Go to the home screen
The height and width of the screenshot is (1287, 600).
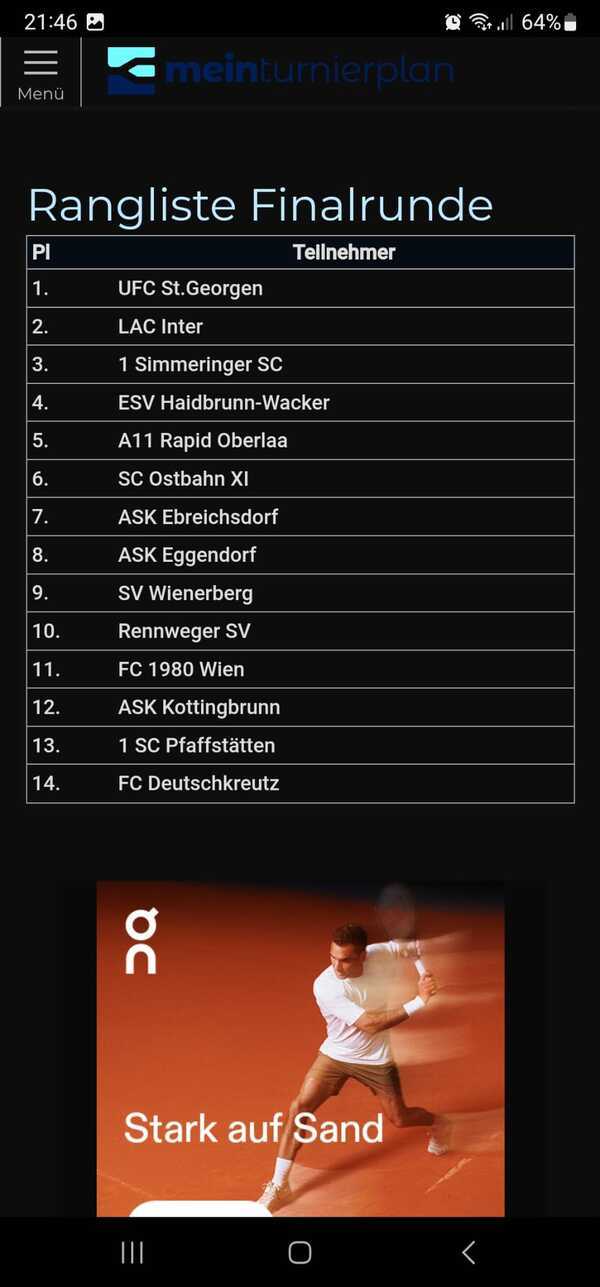click(300, 1252)
